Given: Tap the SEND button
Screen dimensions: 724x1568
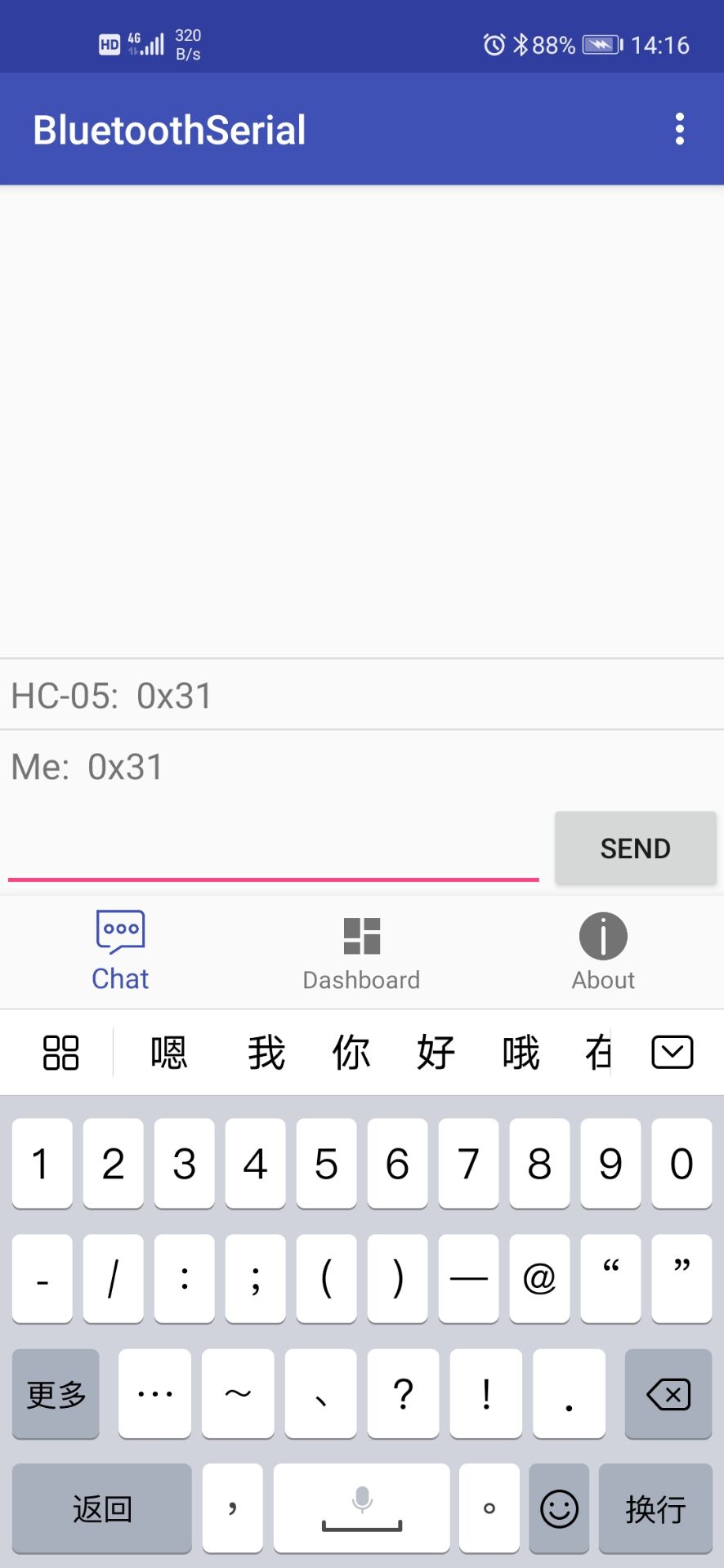Looking at the screenshot, I should (635, 848).
